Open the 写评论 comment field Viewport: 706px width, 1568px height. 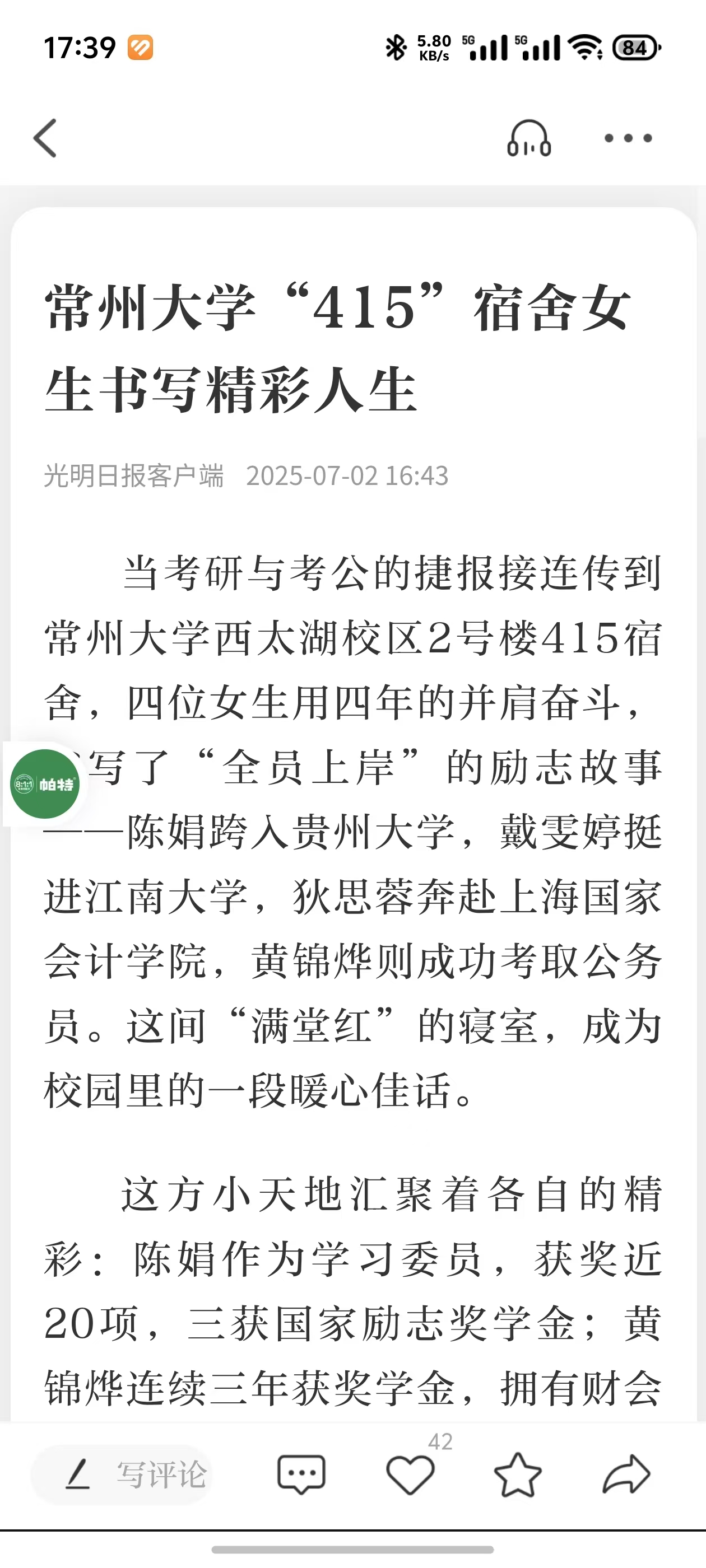tap(121, 1474)
